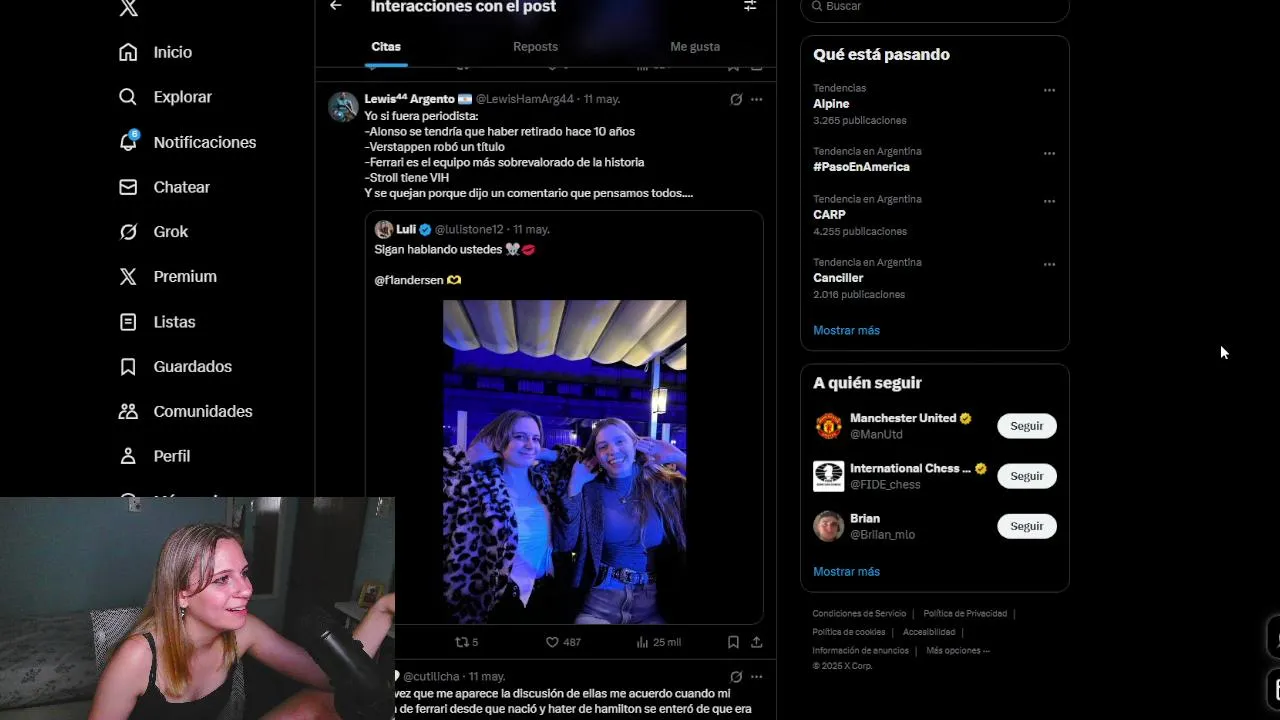Viewport: 1280px width, 720px height.
Task: Open Notificaciones
Action: (204, 142)
